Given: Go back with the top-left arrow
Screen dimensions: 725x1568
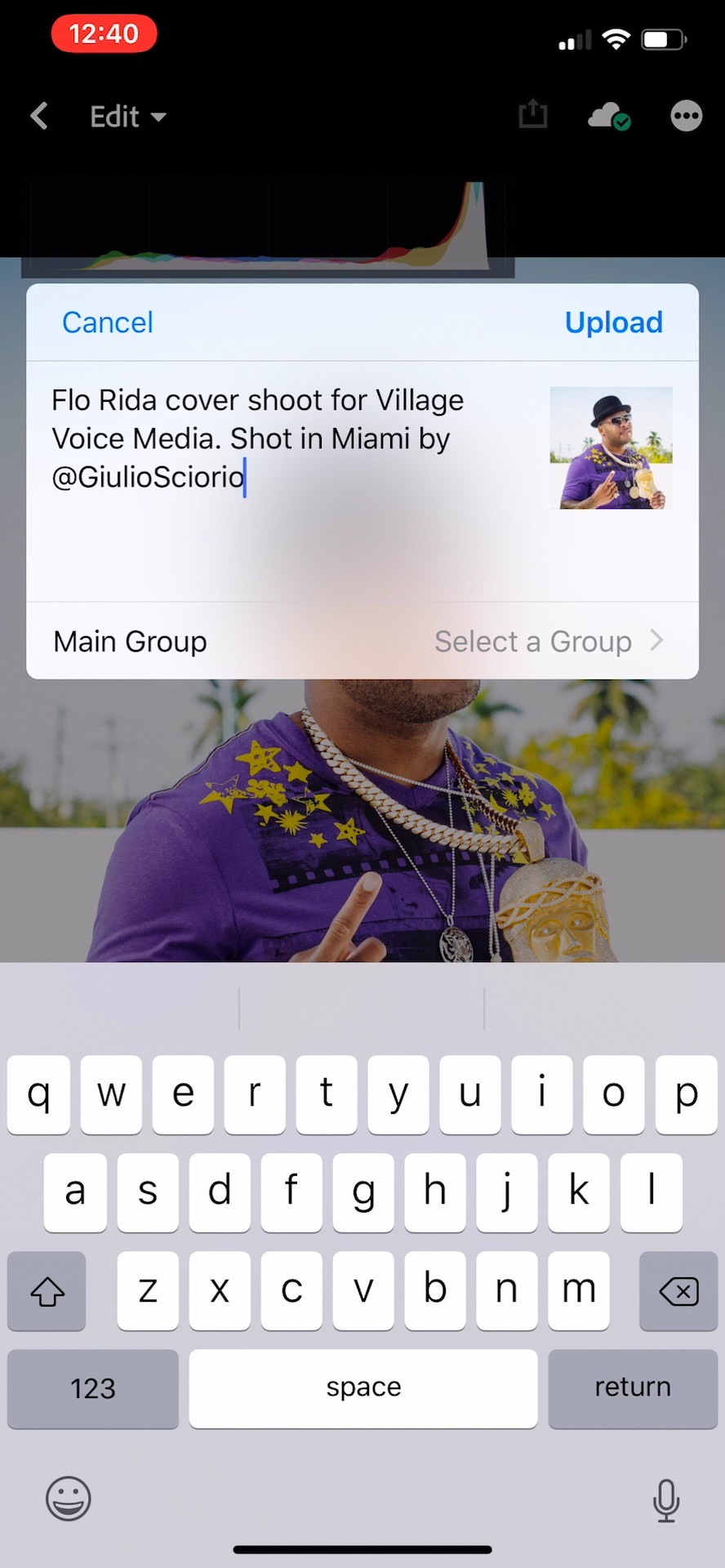Looking at the screenshot, I should (39, 116).
